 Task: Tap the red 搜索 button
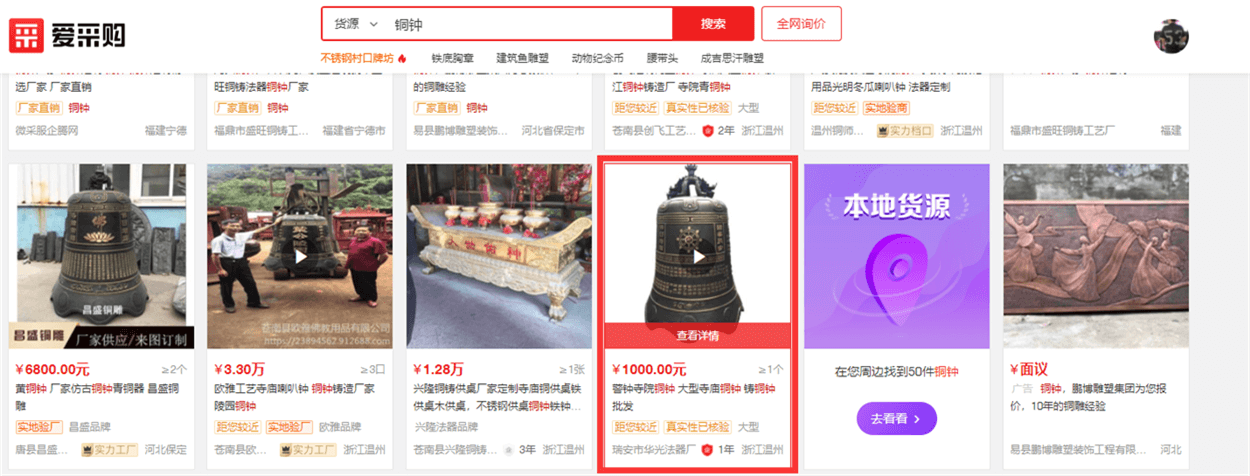713,24
